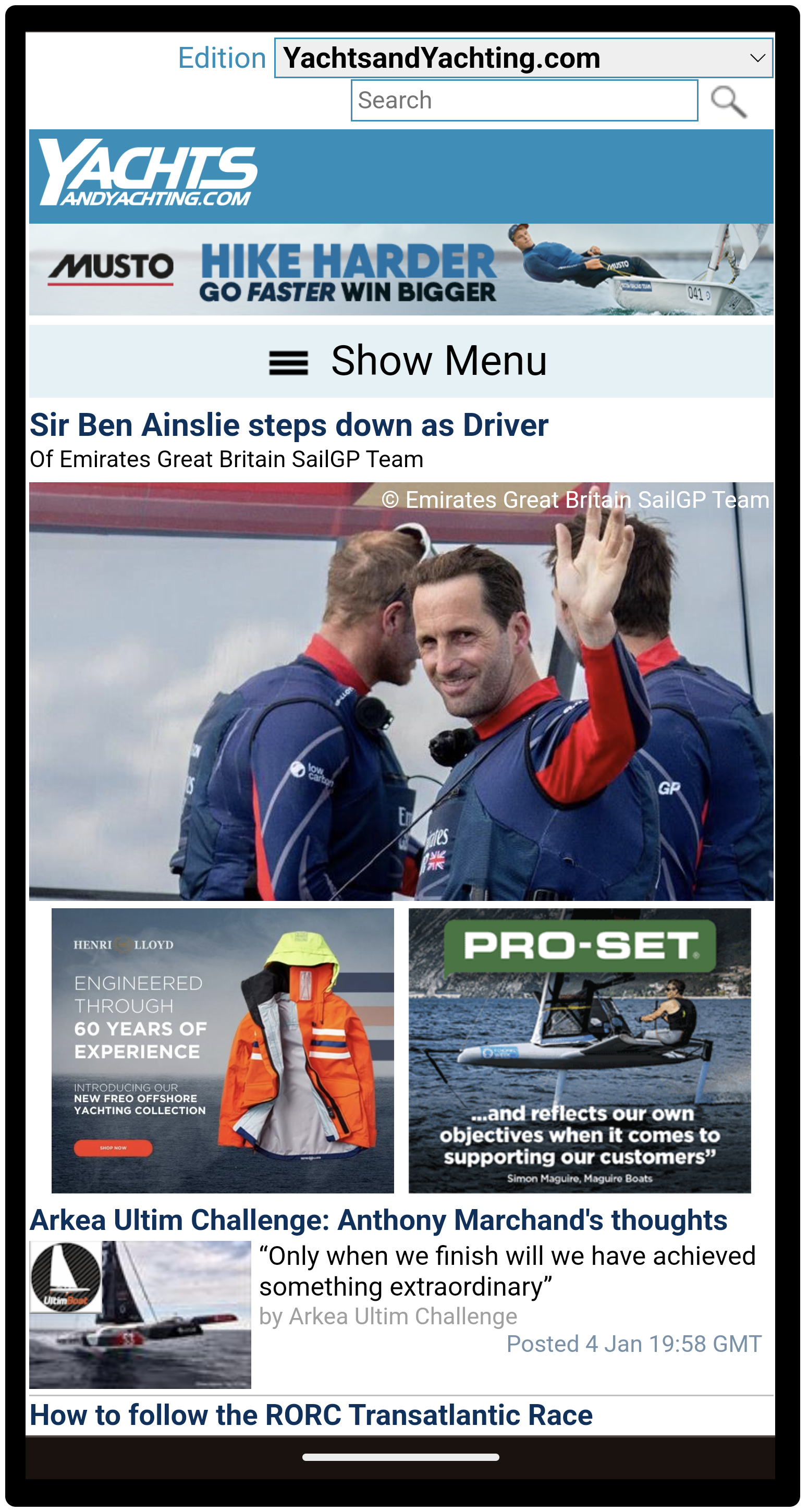808x1512 pixels.
Task: Click the Shop Now button in the Henri Lloyd ad
Action: click(x=113, y=1149)
